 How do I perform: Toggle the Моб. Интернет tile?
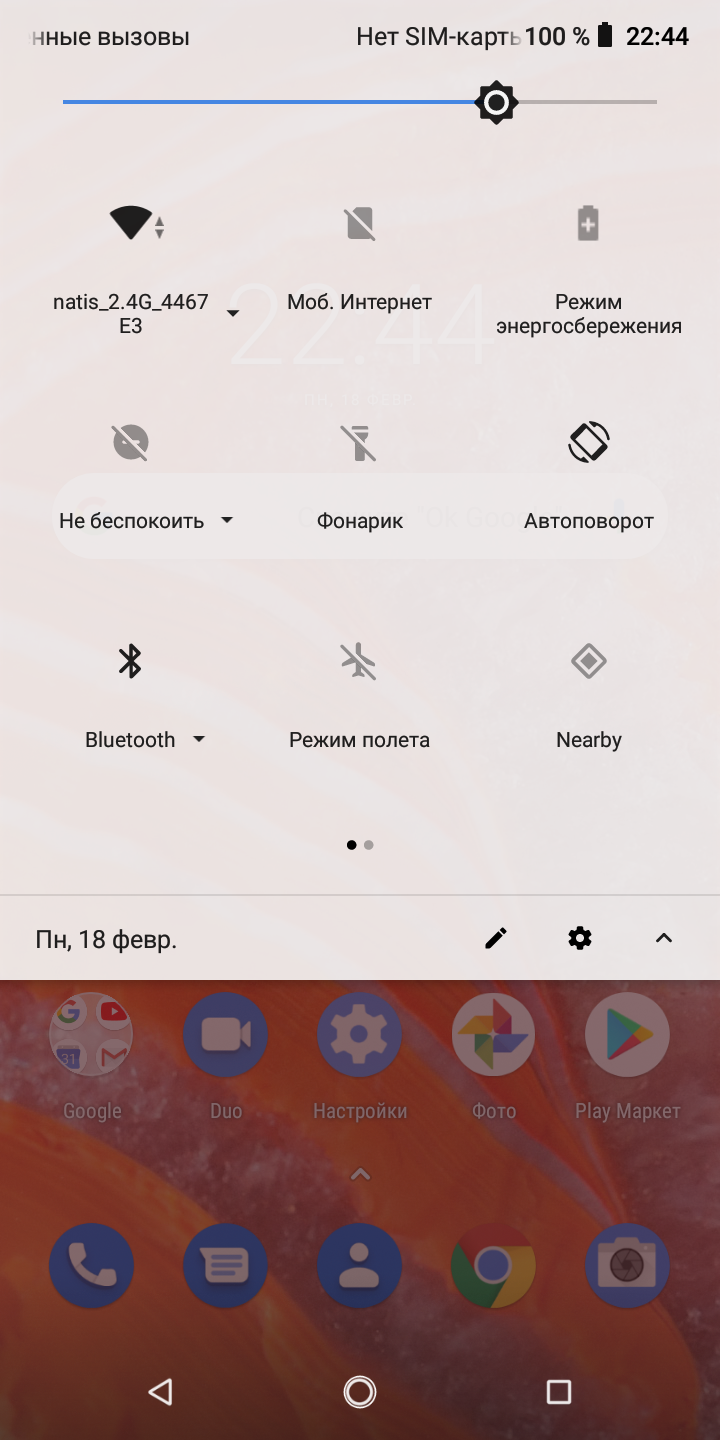360,223
